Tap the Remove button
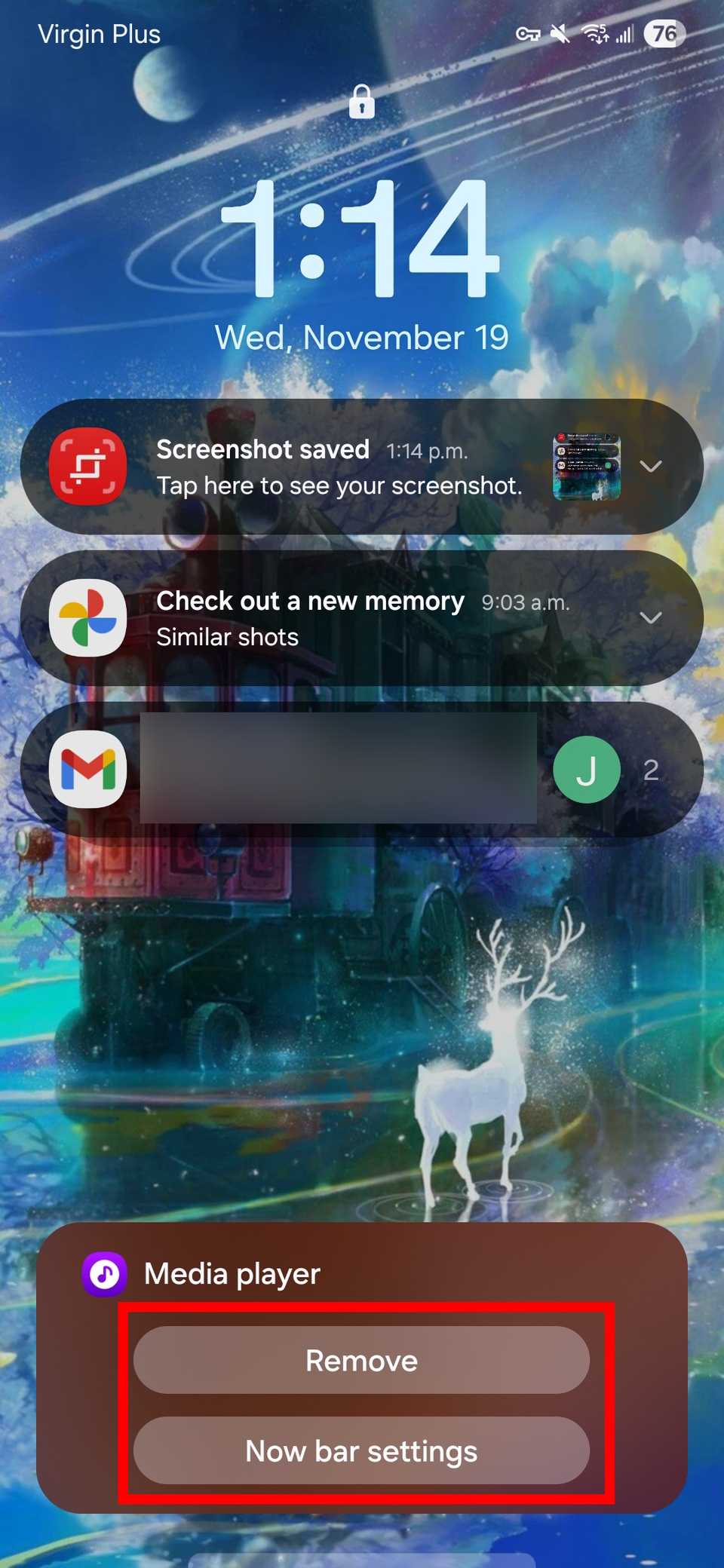Image resolution: width=724 pixels, height=1568 pixels. pyautogui.click(x=361, y=1360)
